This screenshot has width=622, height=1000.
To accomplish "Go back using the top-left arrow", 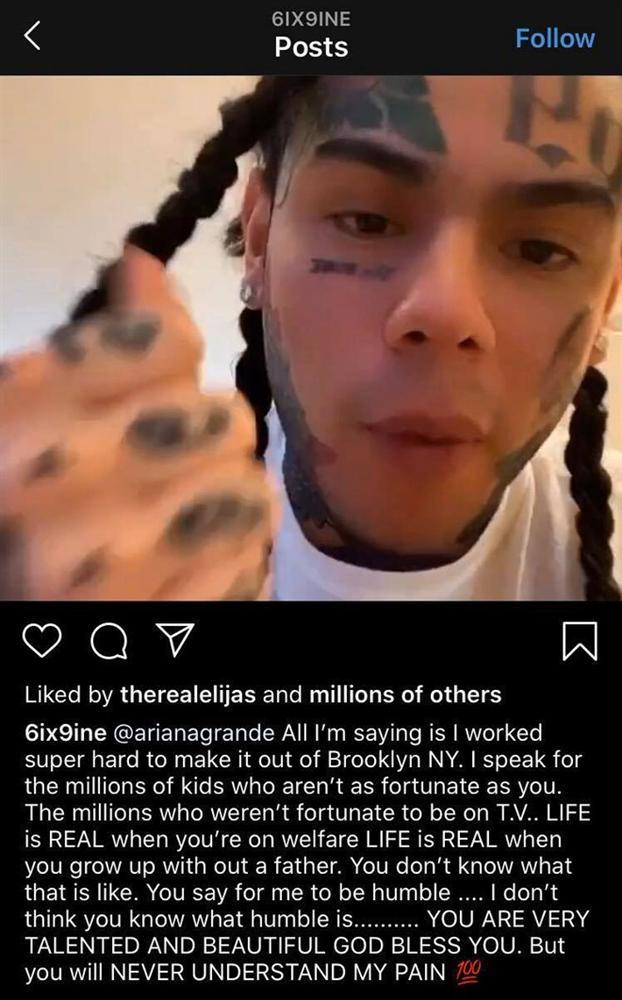I will pyautogui.click(x=32, y=37).
